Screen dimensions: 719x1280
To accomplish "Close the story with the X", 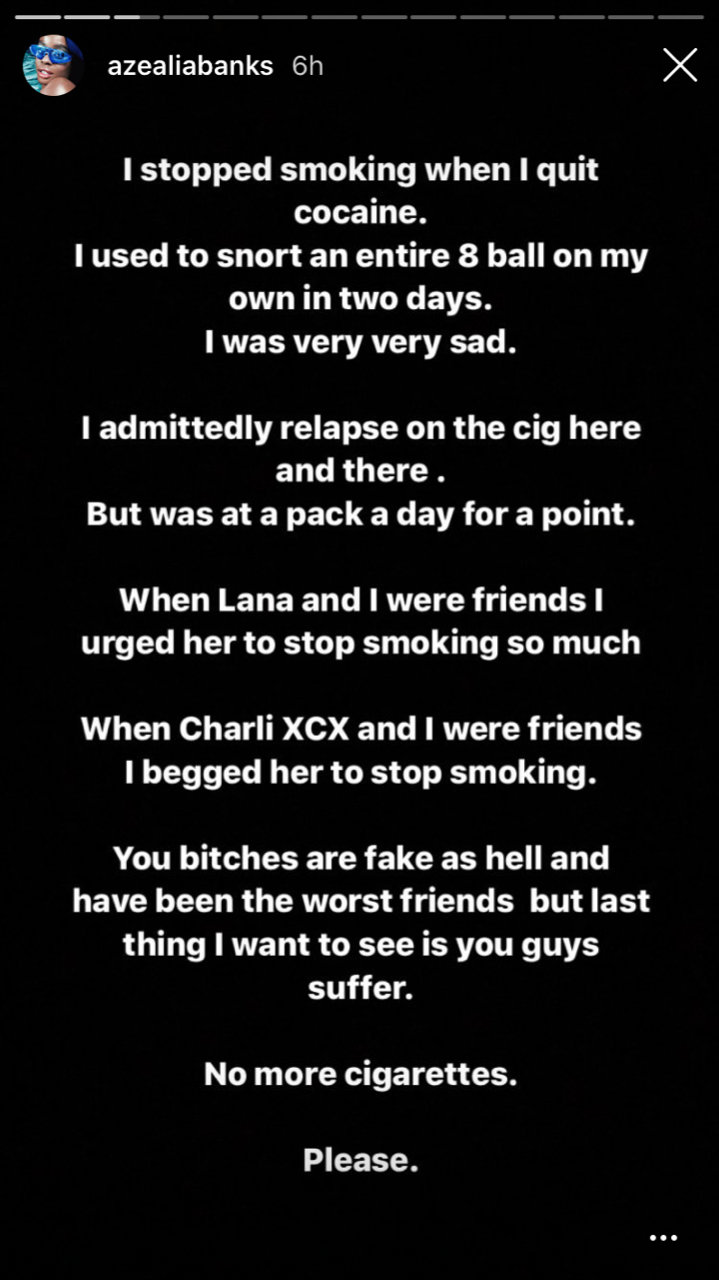I will pos(680,66).
